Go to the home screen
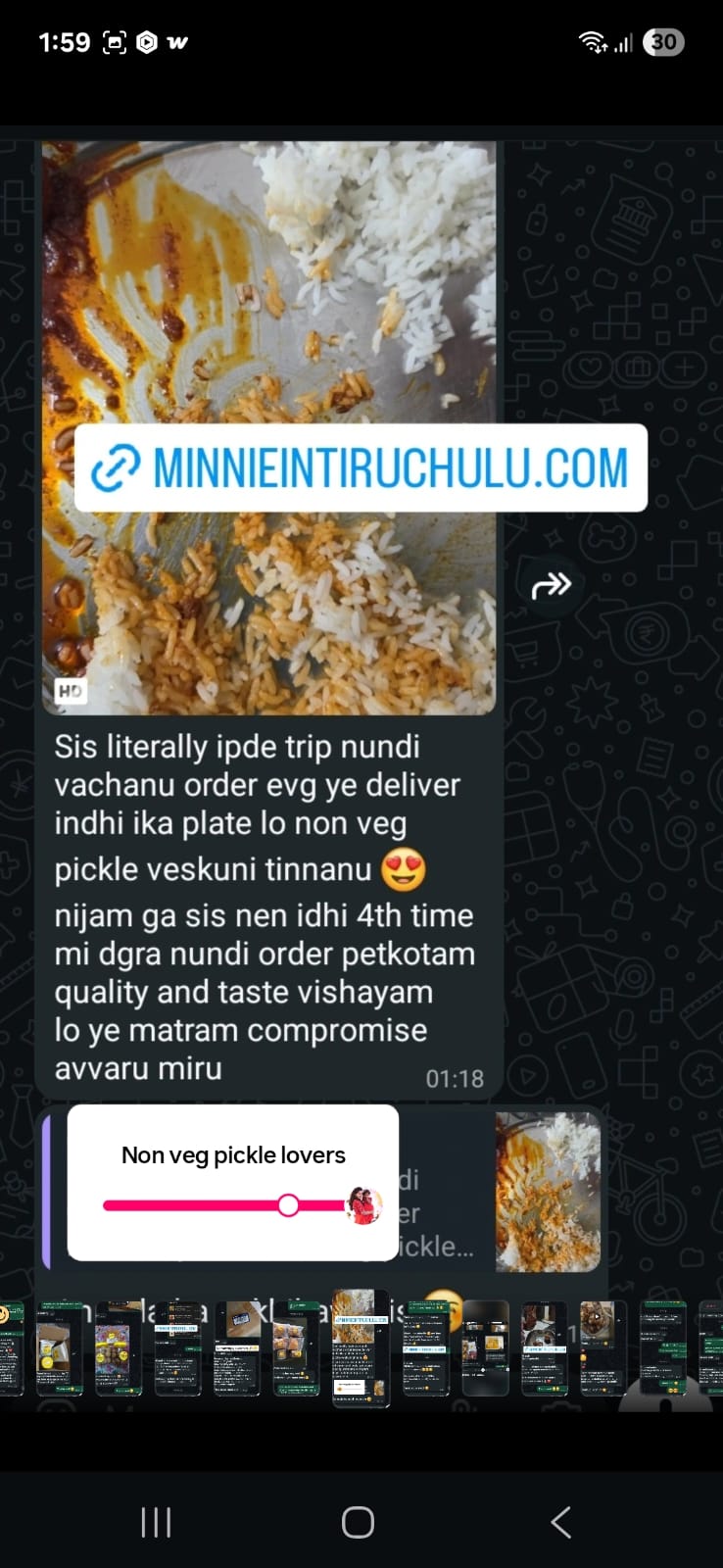 (x=358, y=1522)
